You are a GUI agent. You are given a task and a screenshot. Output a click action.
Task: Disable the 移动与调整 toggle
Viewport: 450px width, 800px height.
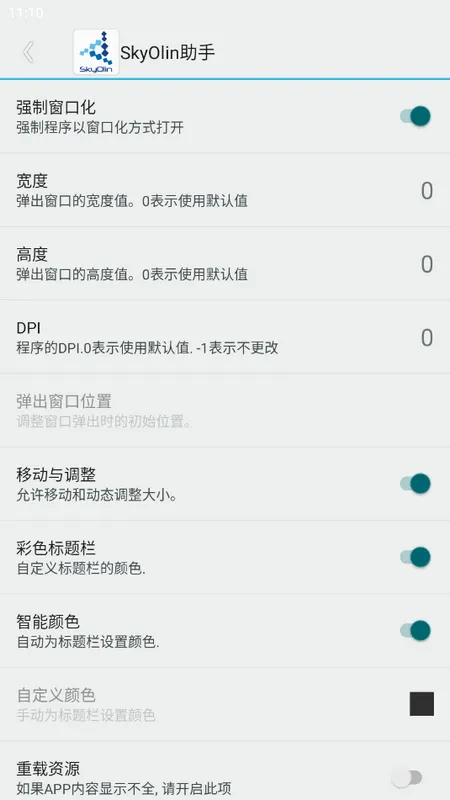[x=415, y=484]
